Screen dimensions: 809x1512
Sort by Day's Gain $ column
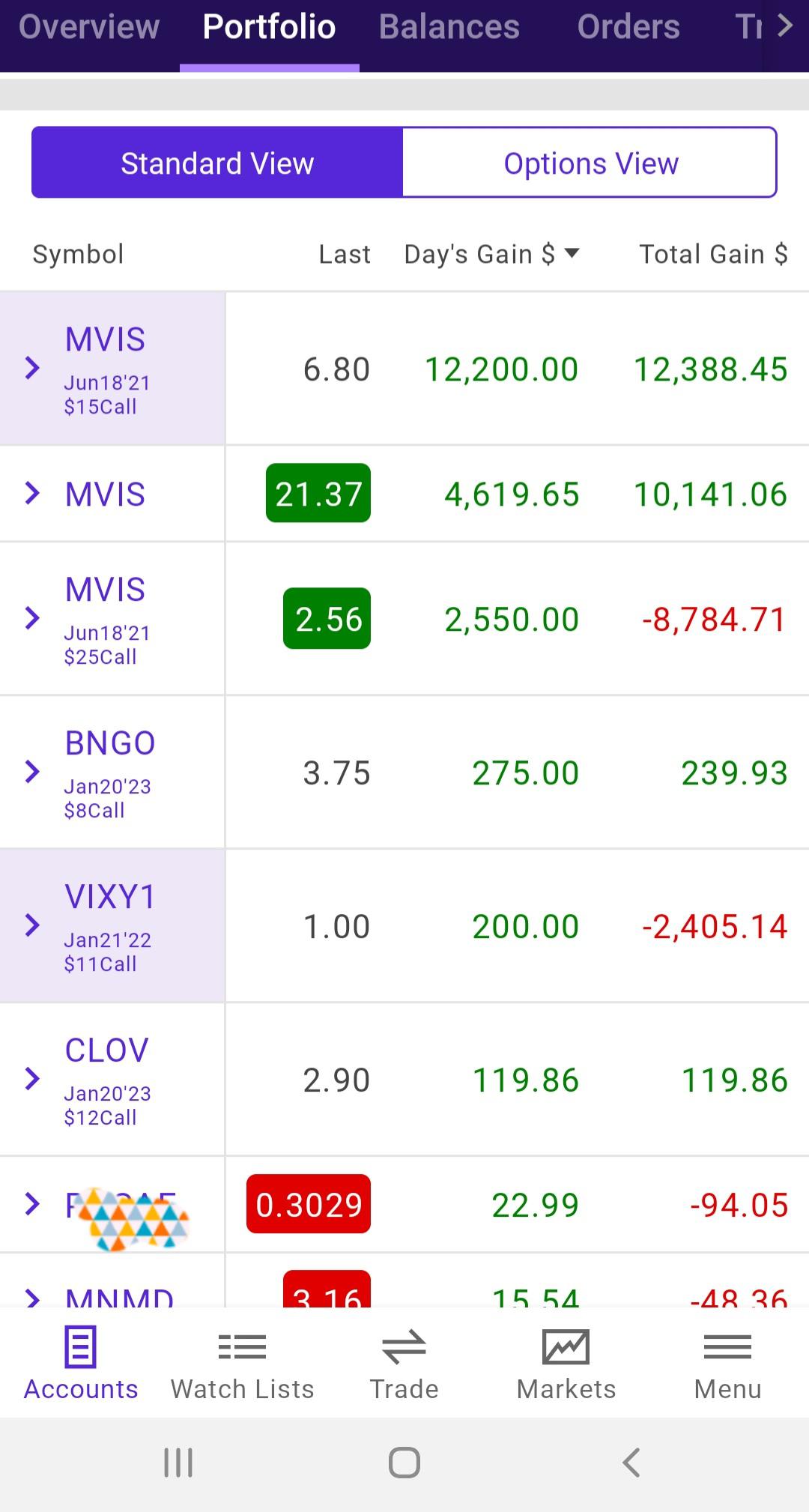pos(491,254)
